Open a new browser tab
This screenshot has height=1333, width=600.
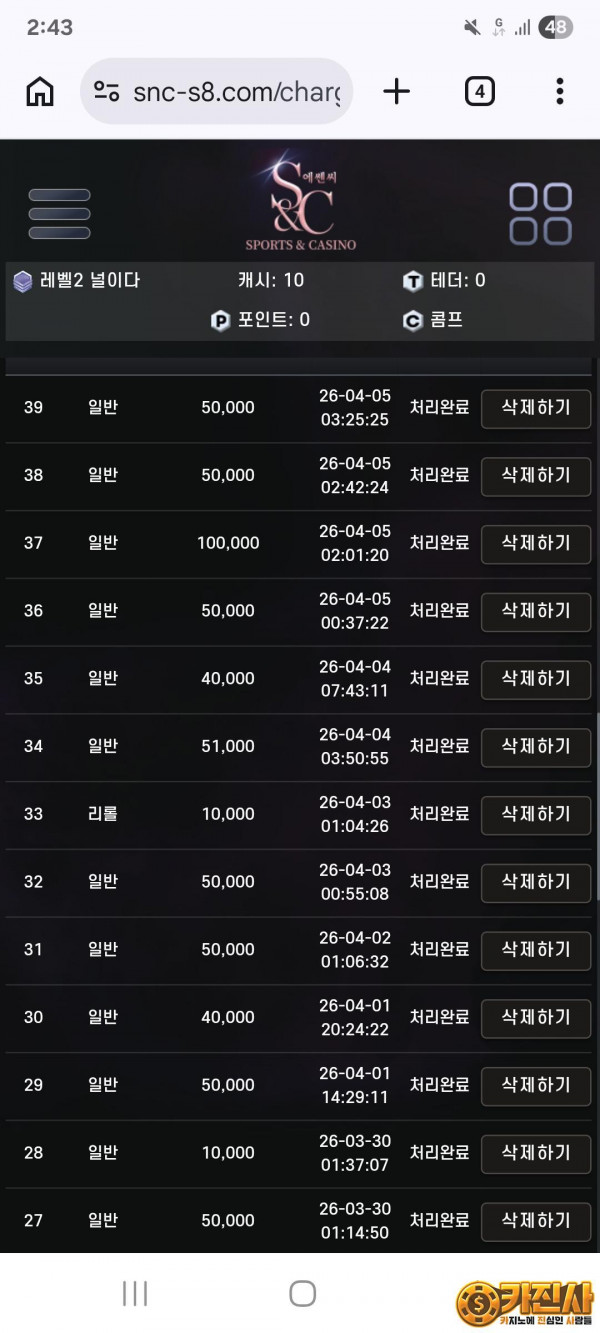pyautogui.click(x=397, y=92)
